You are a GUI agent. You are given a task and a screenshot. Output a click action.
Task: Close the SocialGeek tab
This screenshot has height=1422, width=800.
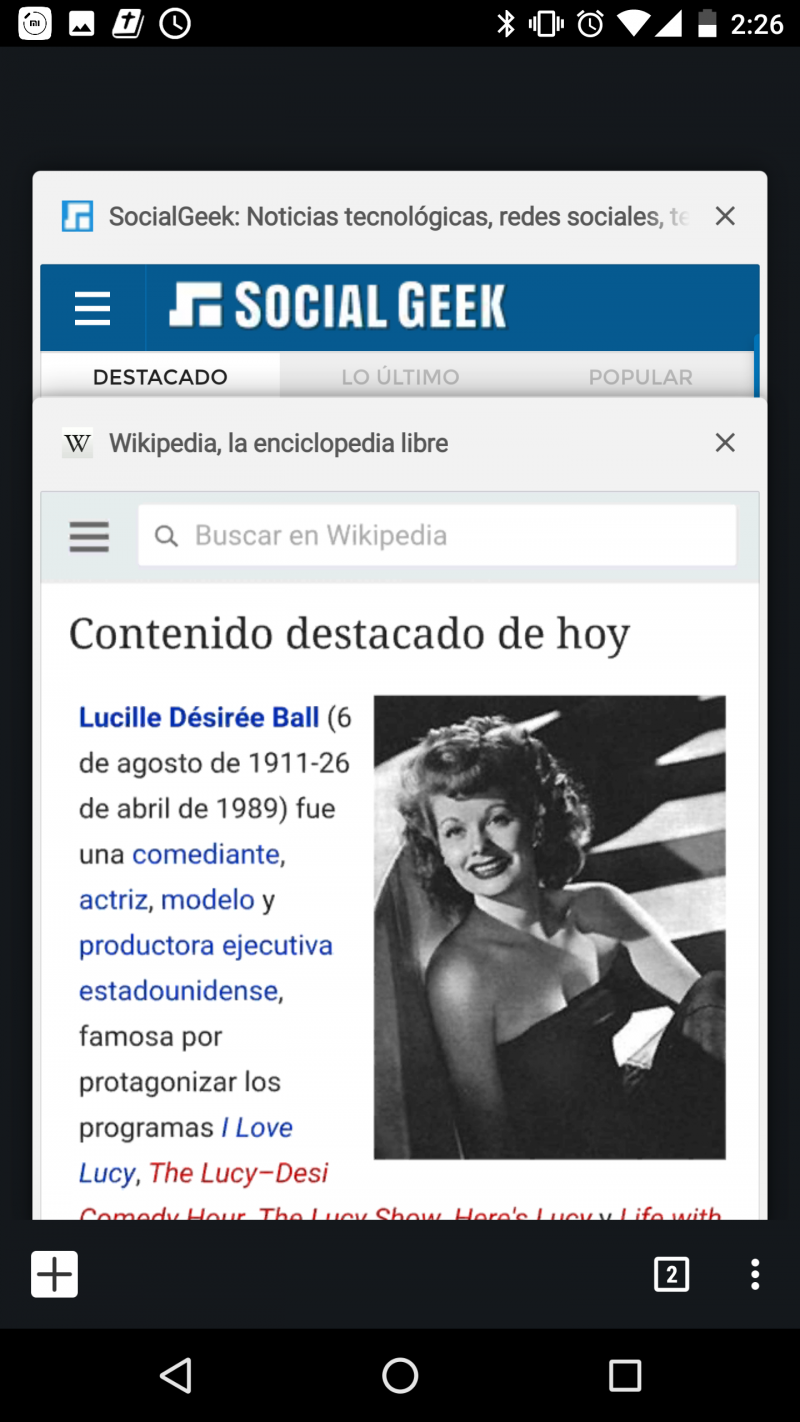(x=725, y=216)
